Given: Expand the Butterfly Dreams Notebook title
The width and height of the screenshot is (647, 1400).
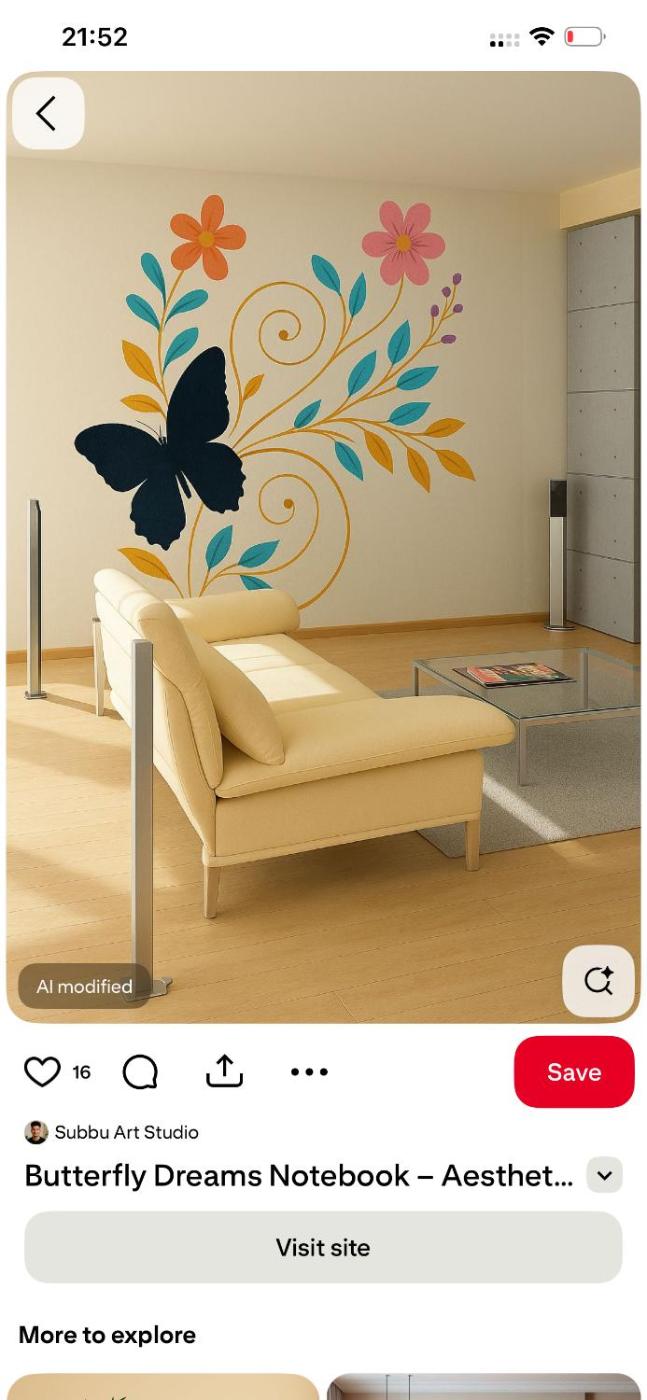Looking at the screenshot, I should 604,1175.
